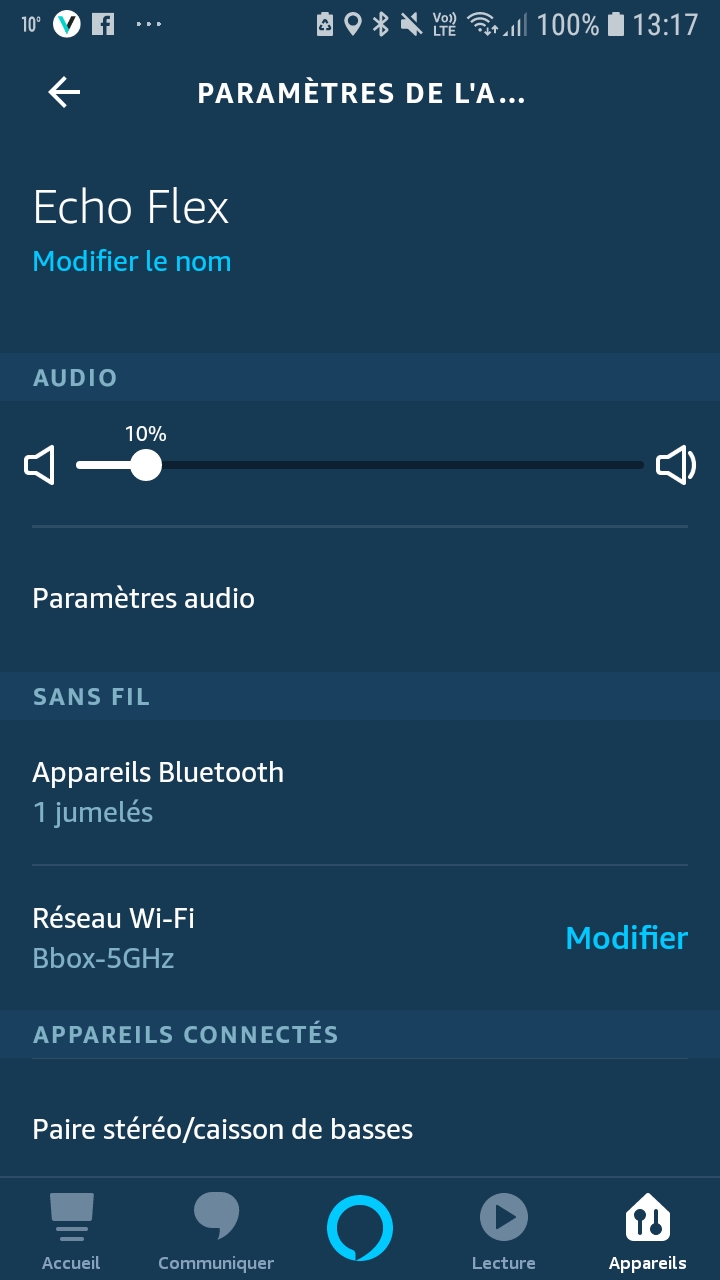Go back using the top arrow
Viewport: 720px width, 1280px height.
pyautogui.click(x=64, y=93)
